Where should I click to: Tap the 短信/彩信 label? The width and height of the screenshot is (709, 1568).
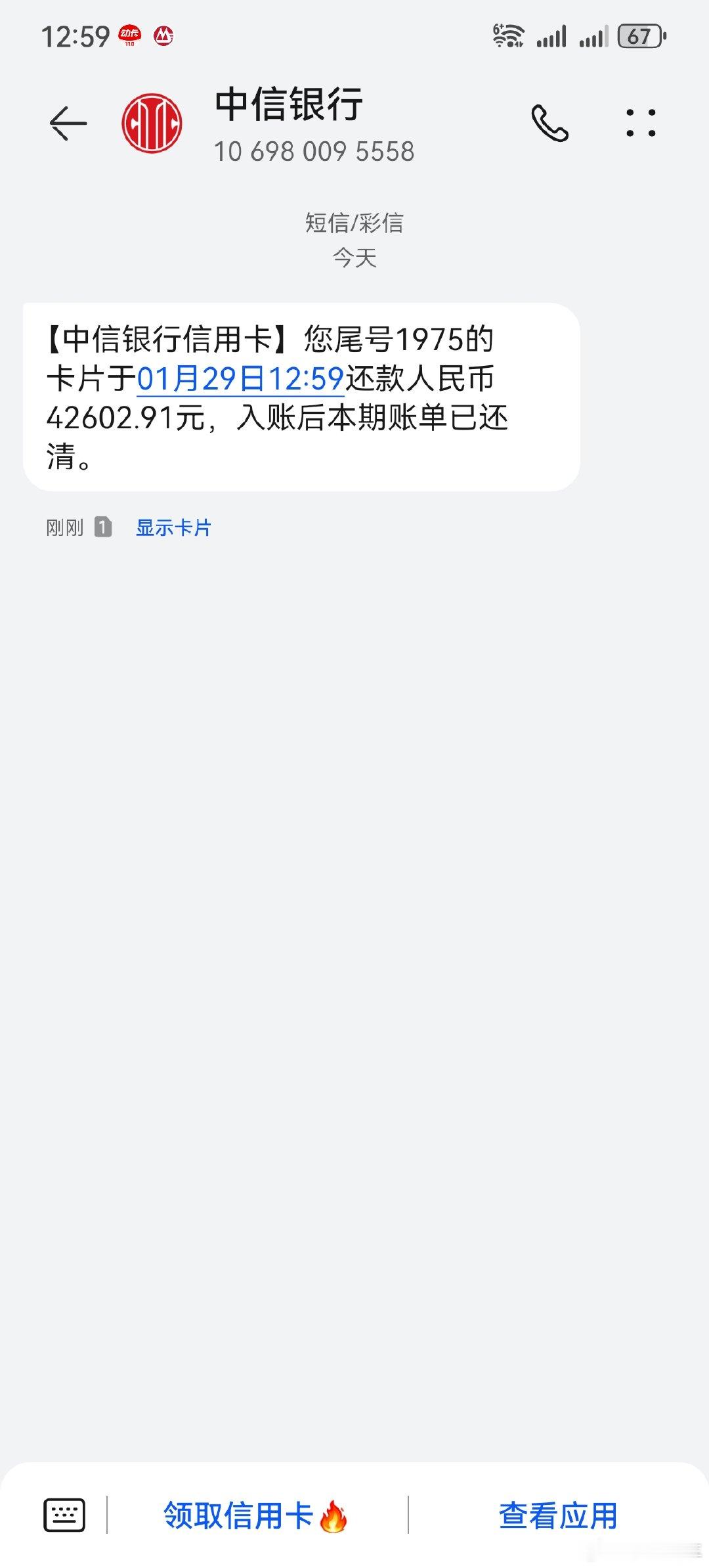click(x=354, y=223)
